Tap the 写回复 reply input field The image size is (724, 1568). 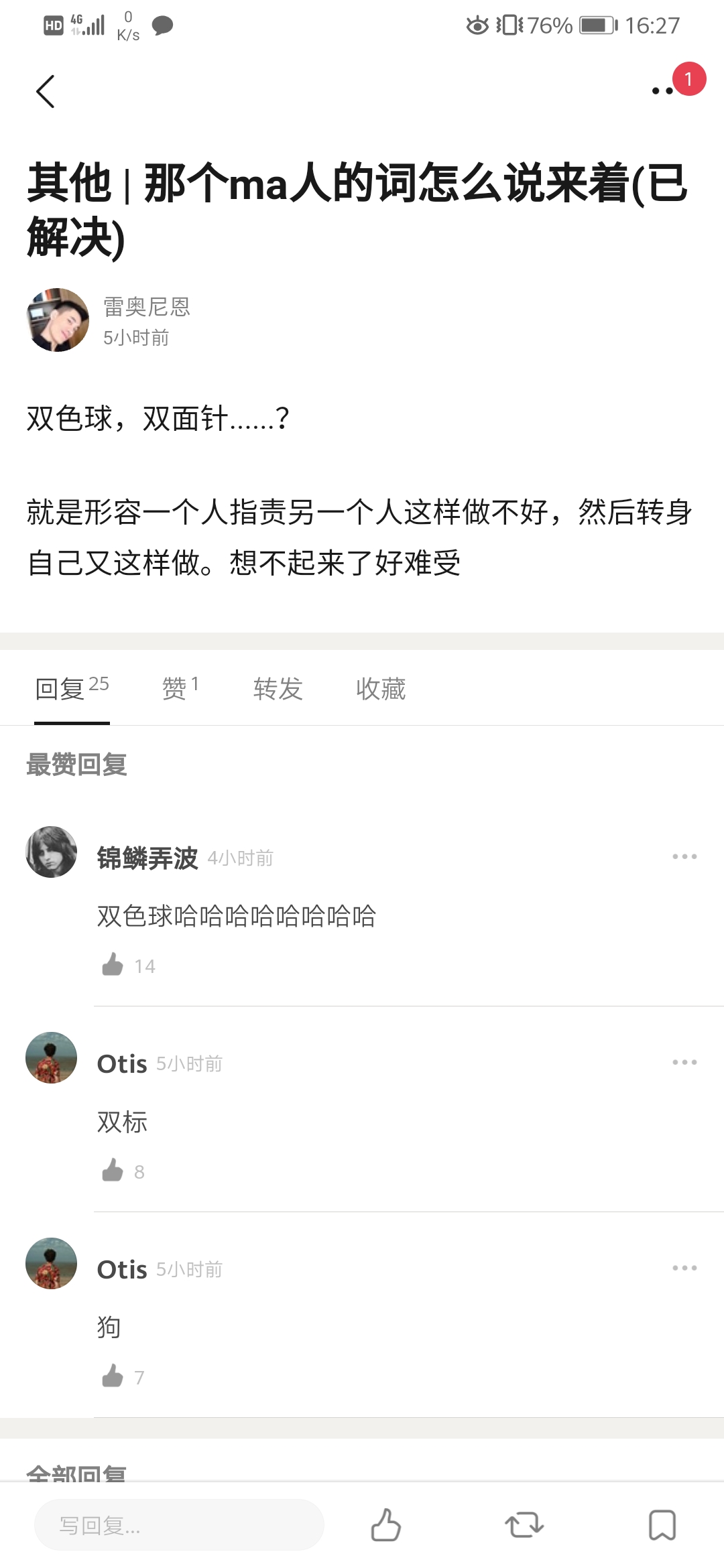(x=179, y=1525)
